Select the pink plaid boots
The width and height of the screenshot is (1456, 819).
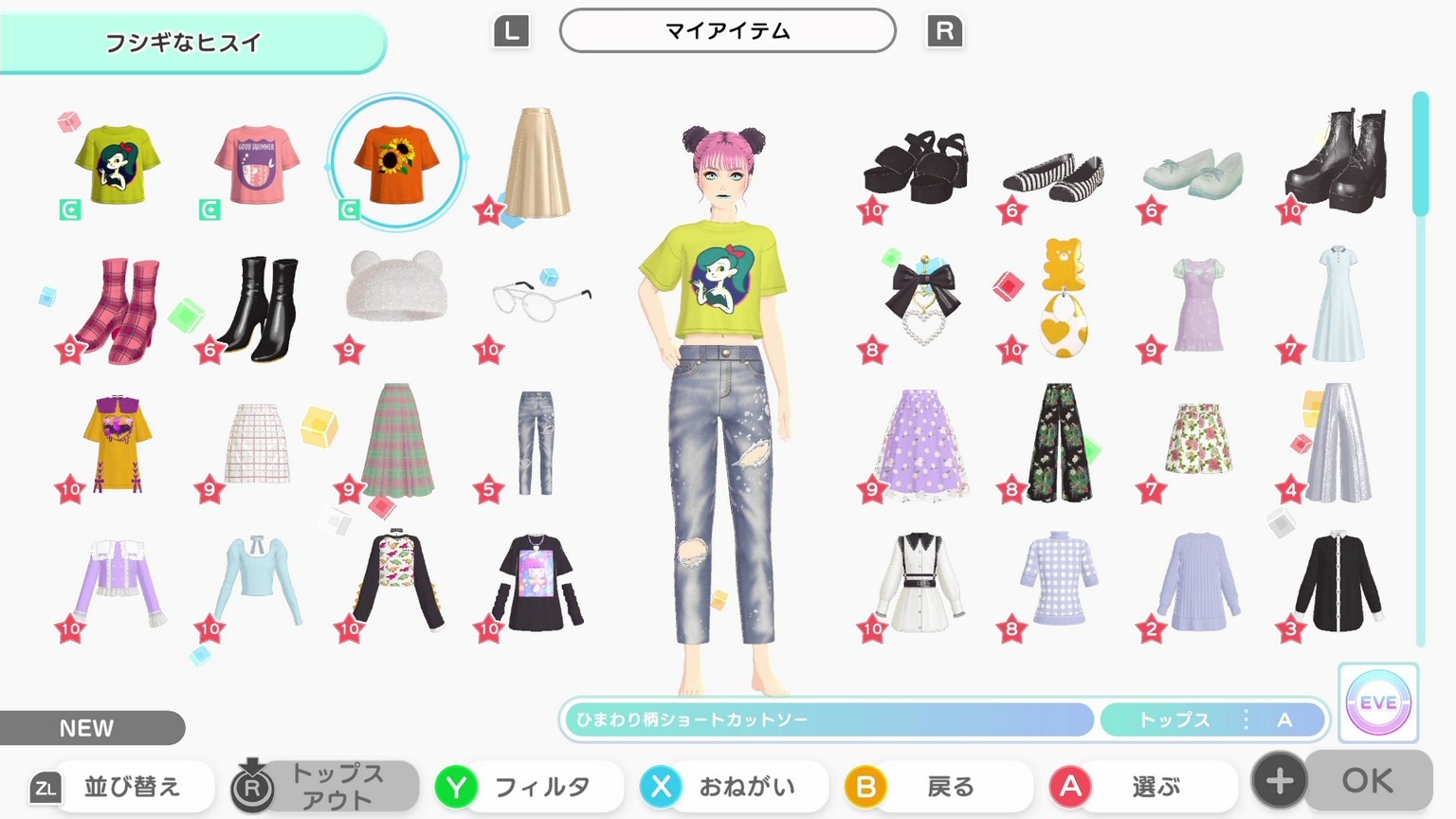(x=120, y=310)
